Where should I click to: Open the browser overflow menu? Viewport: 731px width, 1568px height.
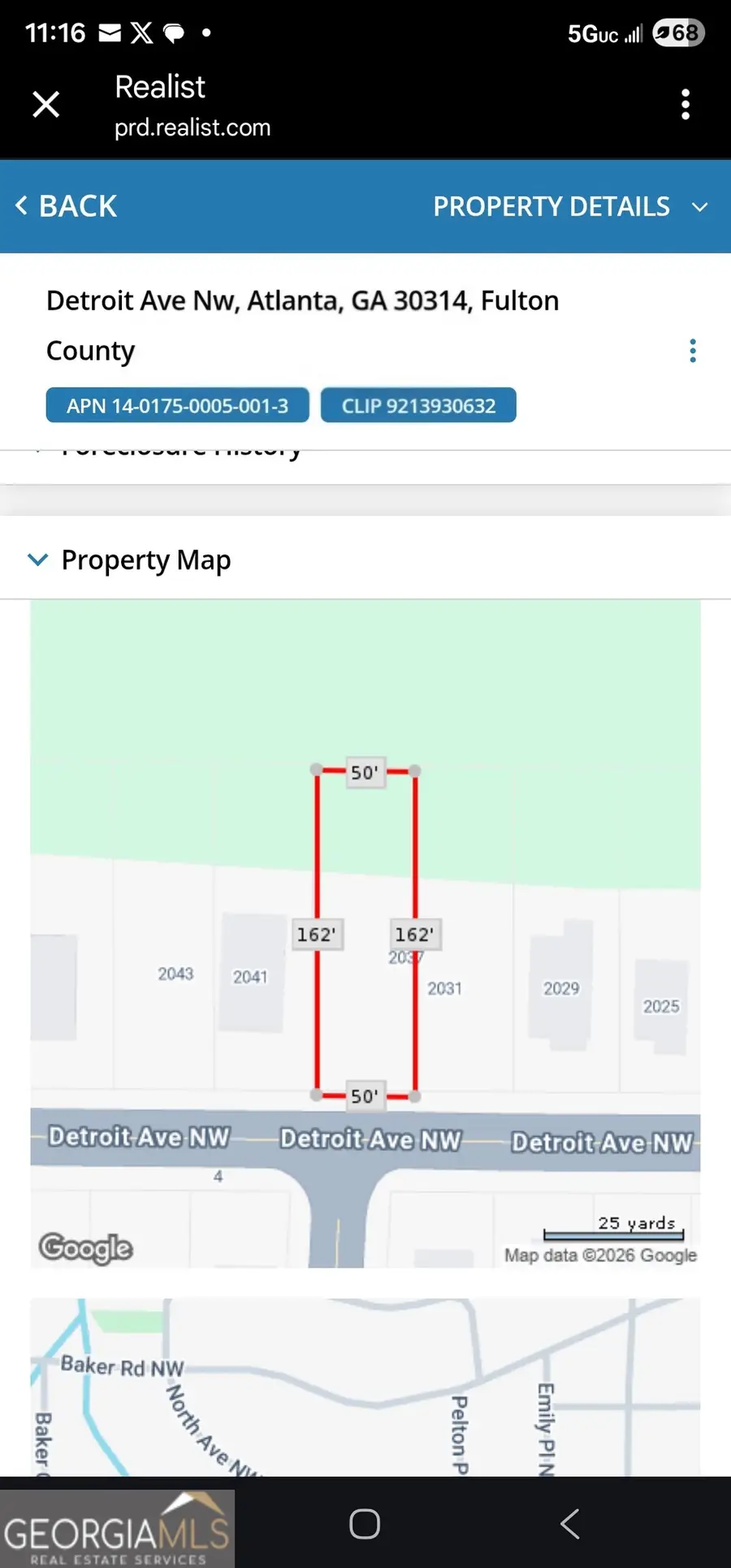click(x=686, y=104)
